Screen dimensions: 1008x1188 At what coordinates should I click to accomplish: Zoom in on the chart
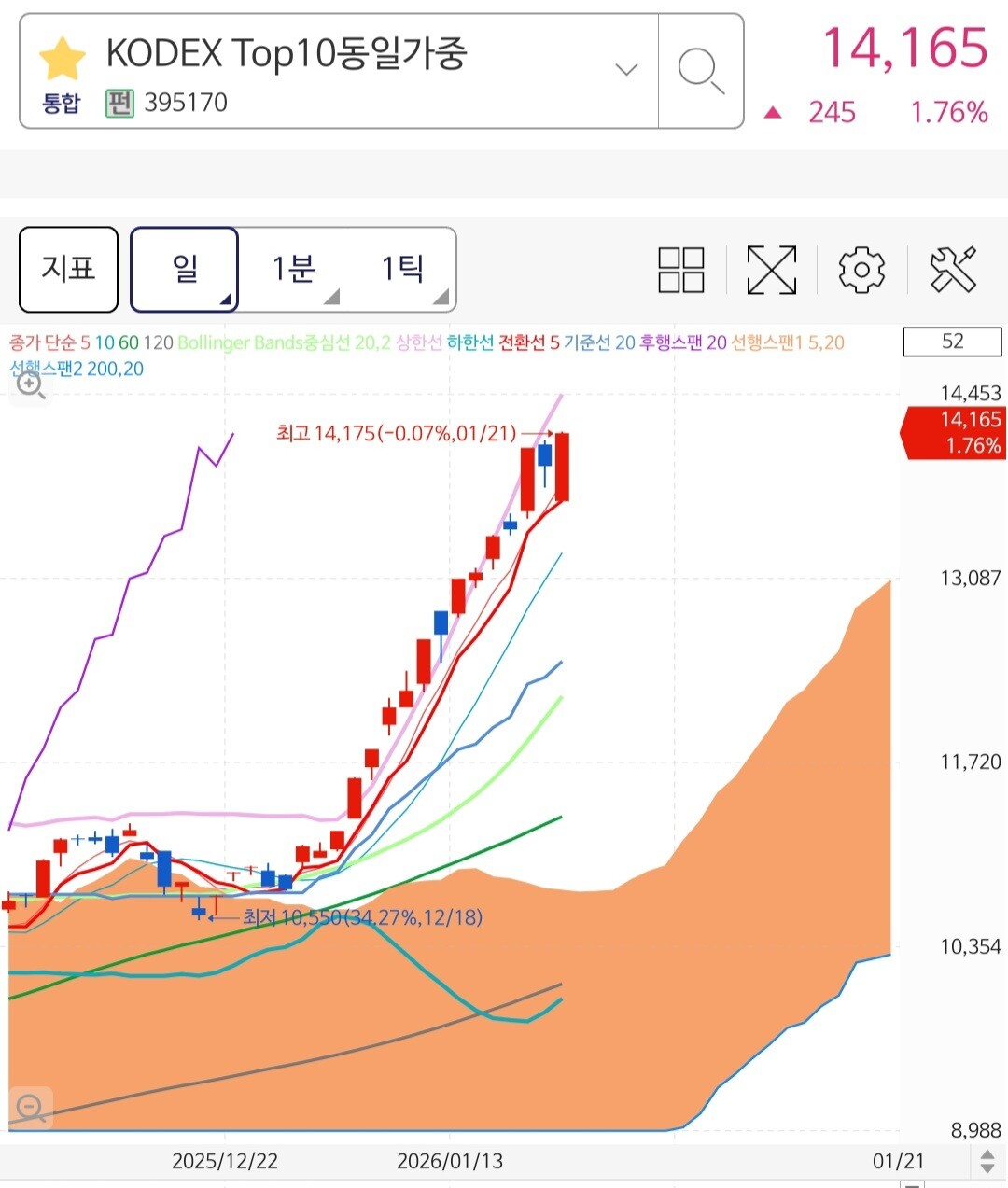(x=31, y=384)
